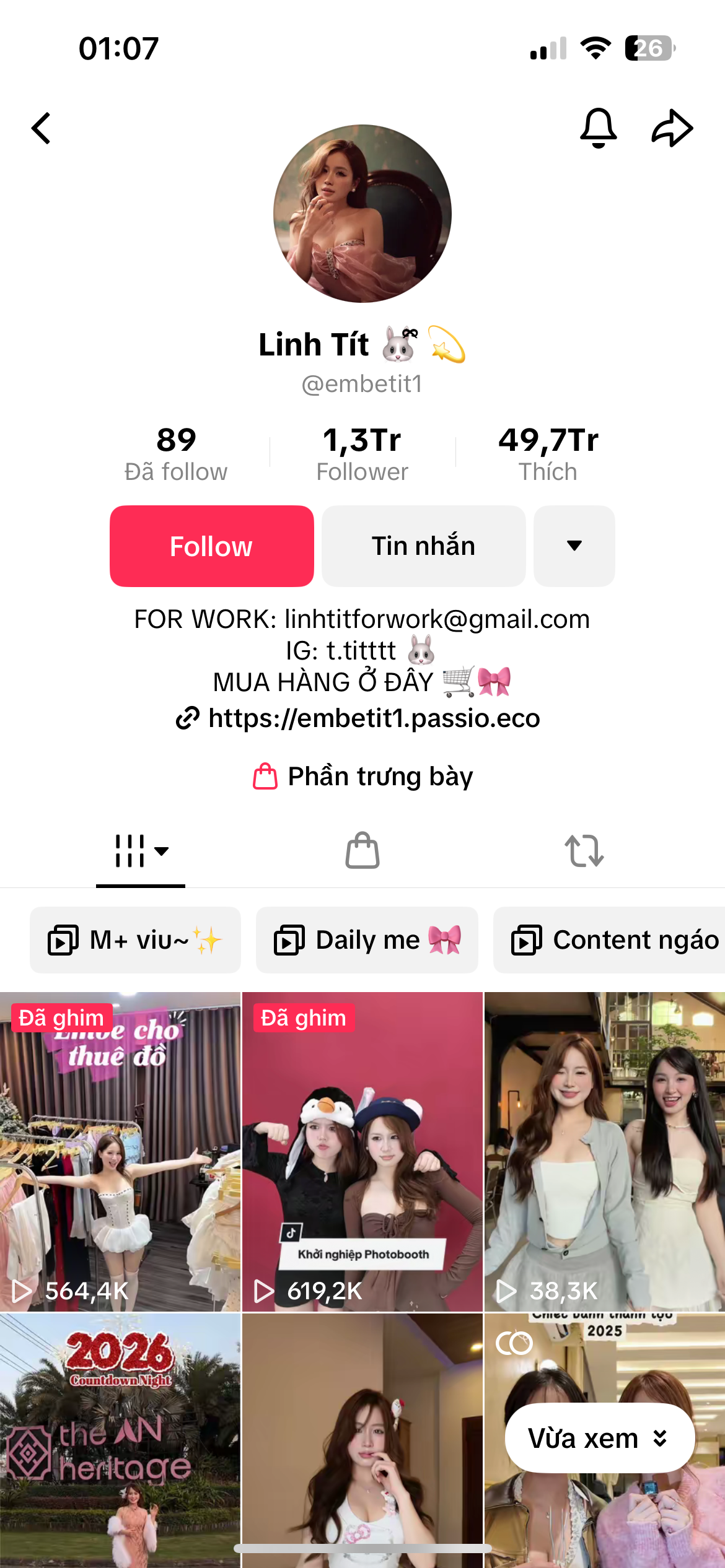Open the embetit1.passio.eco link
The width and height of the screenshot is (725, 1568).
[x=374, y=718]
